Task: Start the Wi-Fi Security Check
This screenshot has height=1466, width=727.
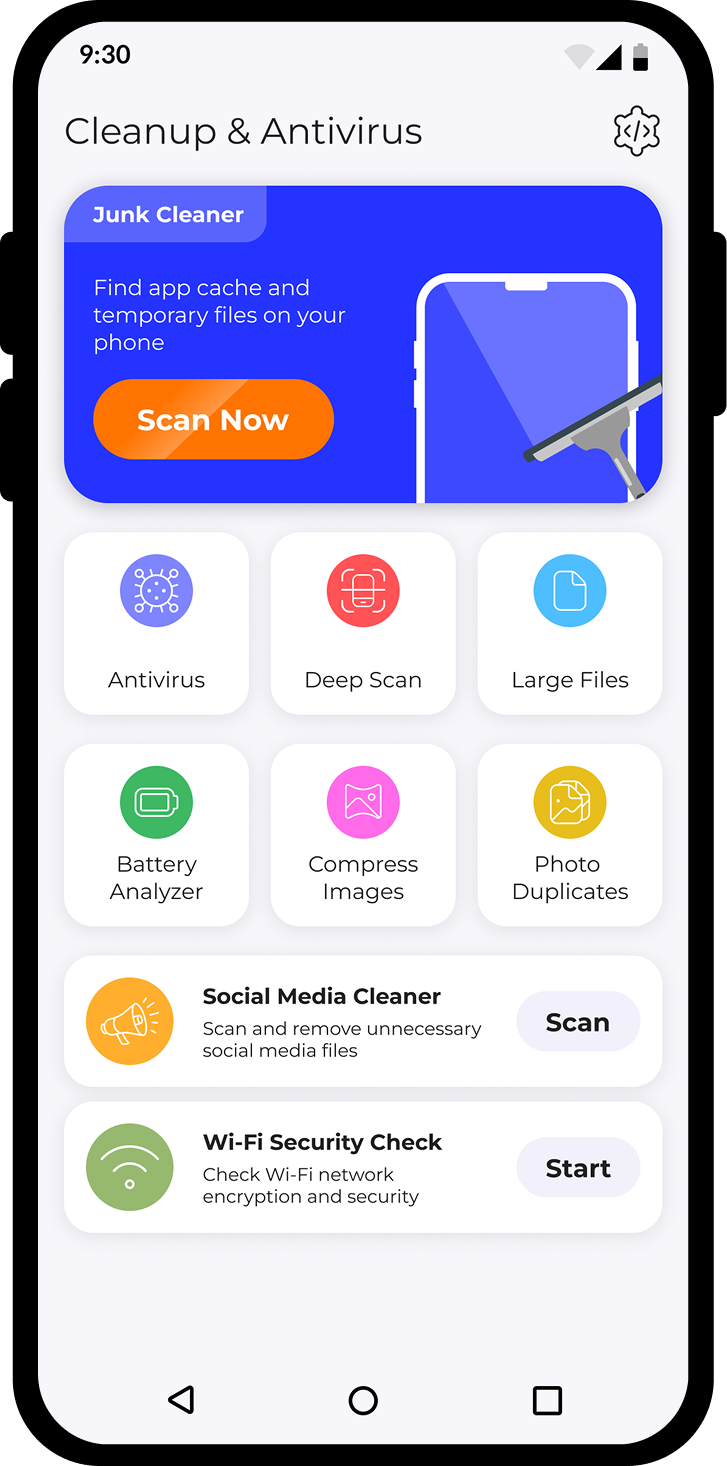Action: (578, 1168)
